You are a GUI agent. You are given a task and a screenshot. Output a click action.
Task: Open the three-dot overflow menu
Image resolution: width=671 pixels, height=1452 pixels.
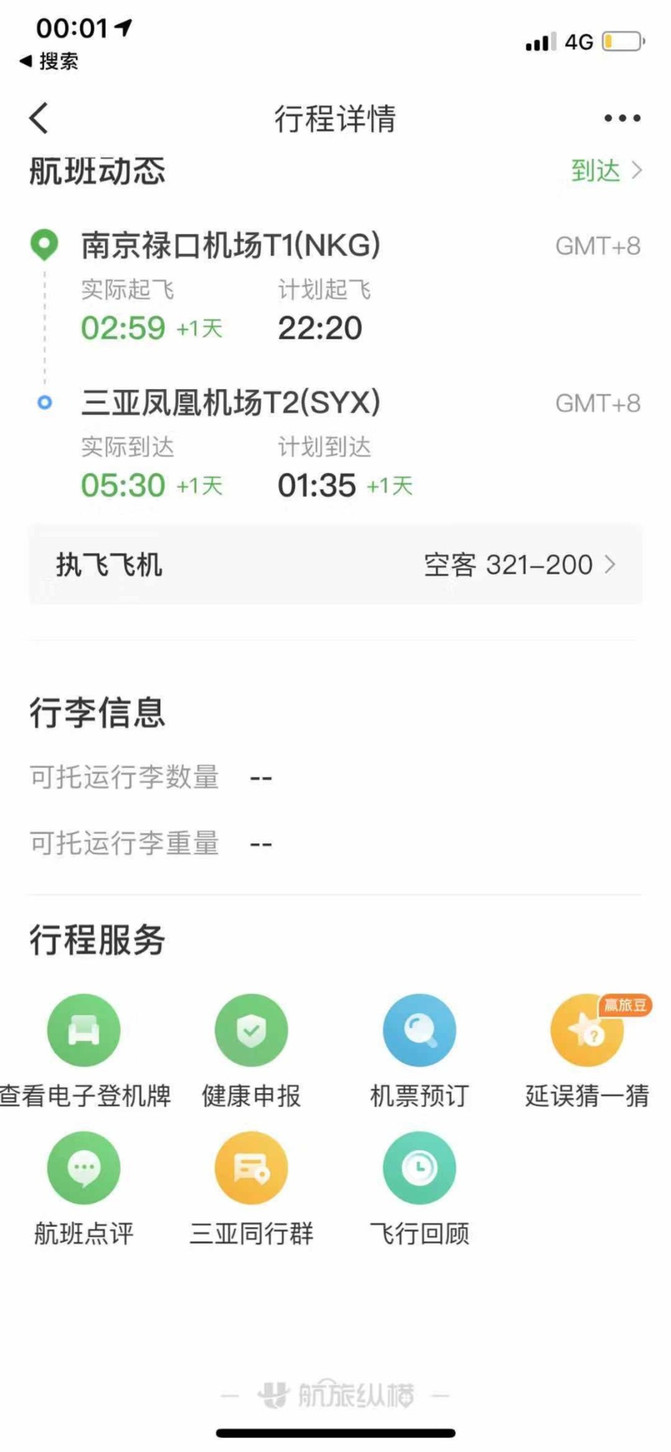point(622,118)
